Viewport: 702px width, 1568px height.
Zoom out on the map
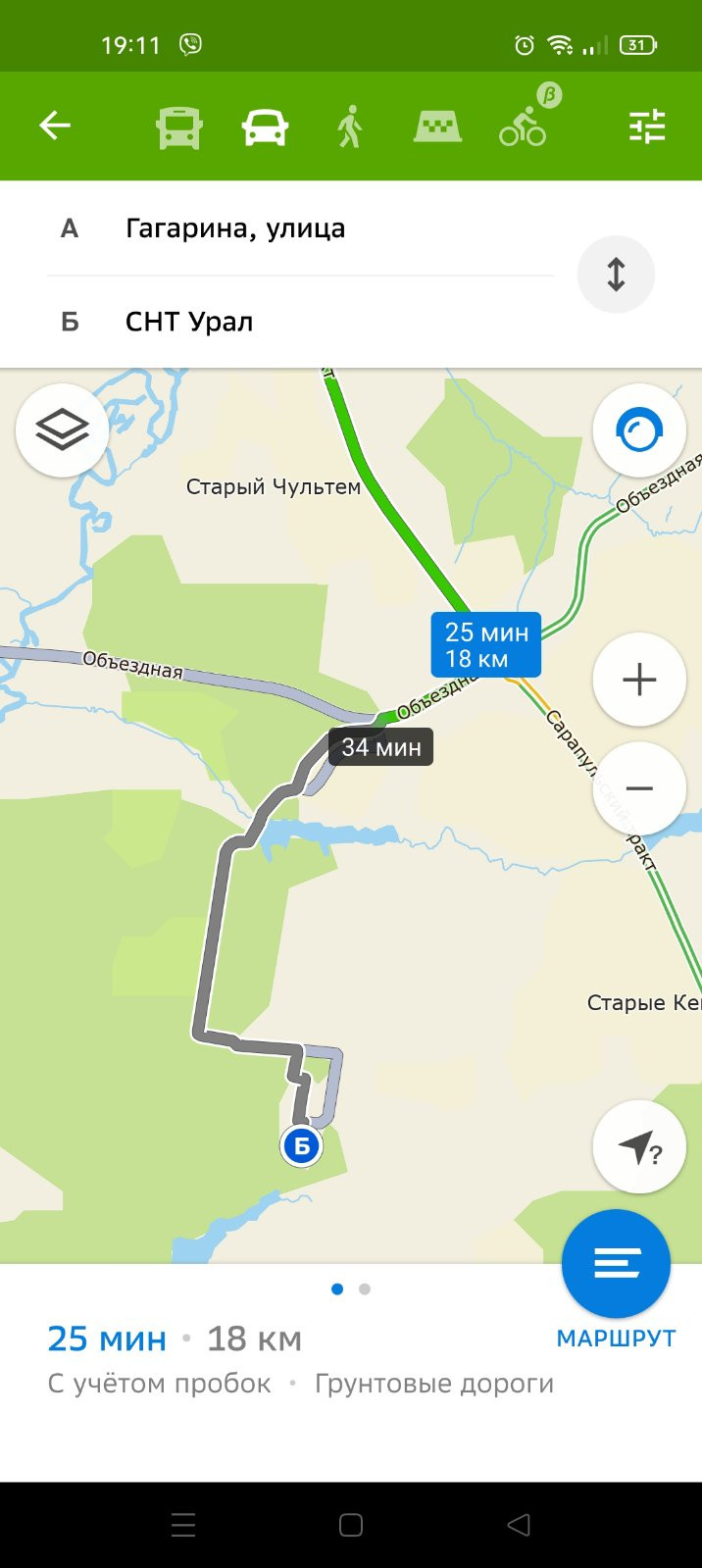pos(639,788)
